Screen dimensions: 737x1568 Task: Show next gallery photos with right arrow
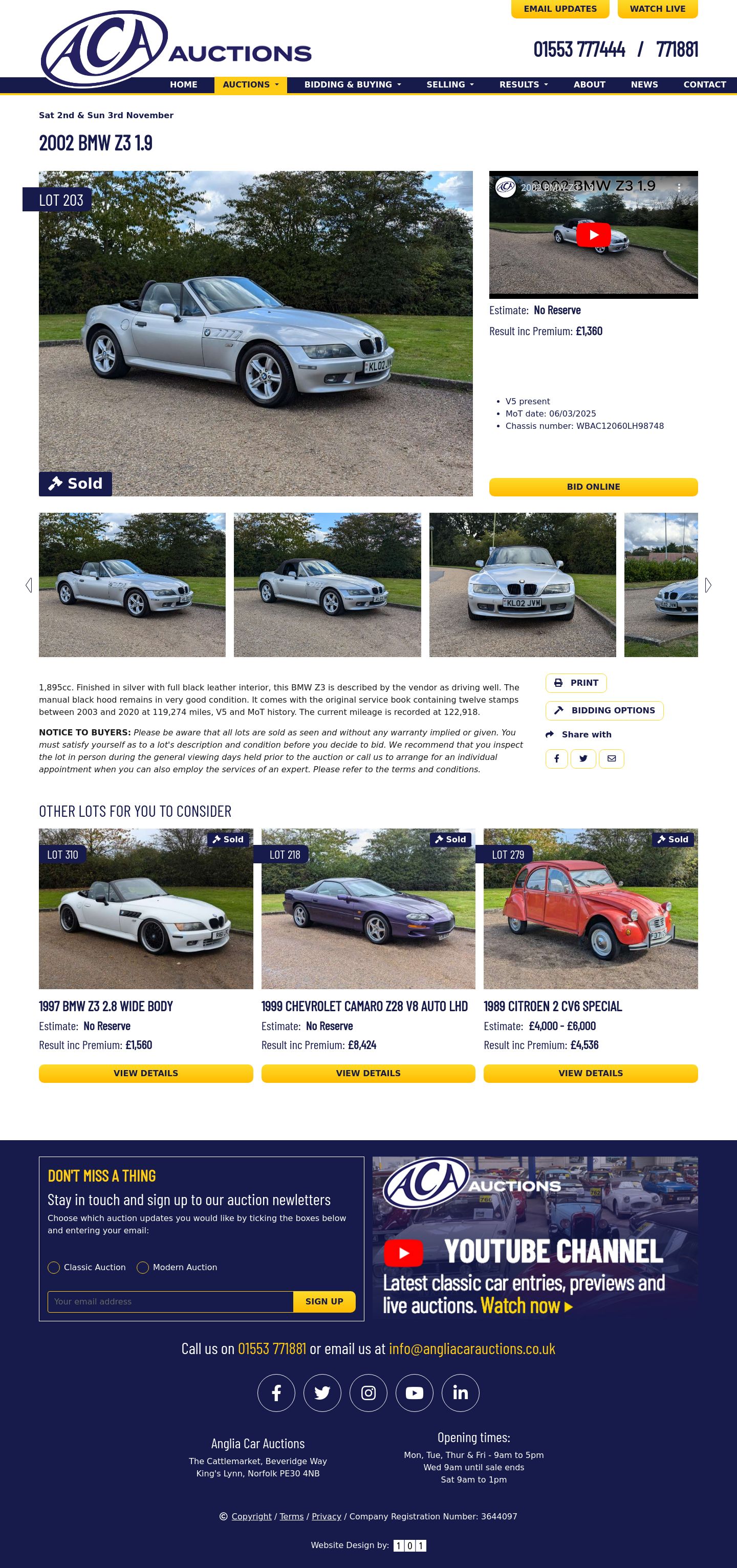pos(708,585)
